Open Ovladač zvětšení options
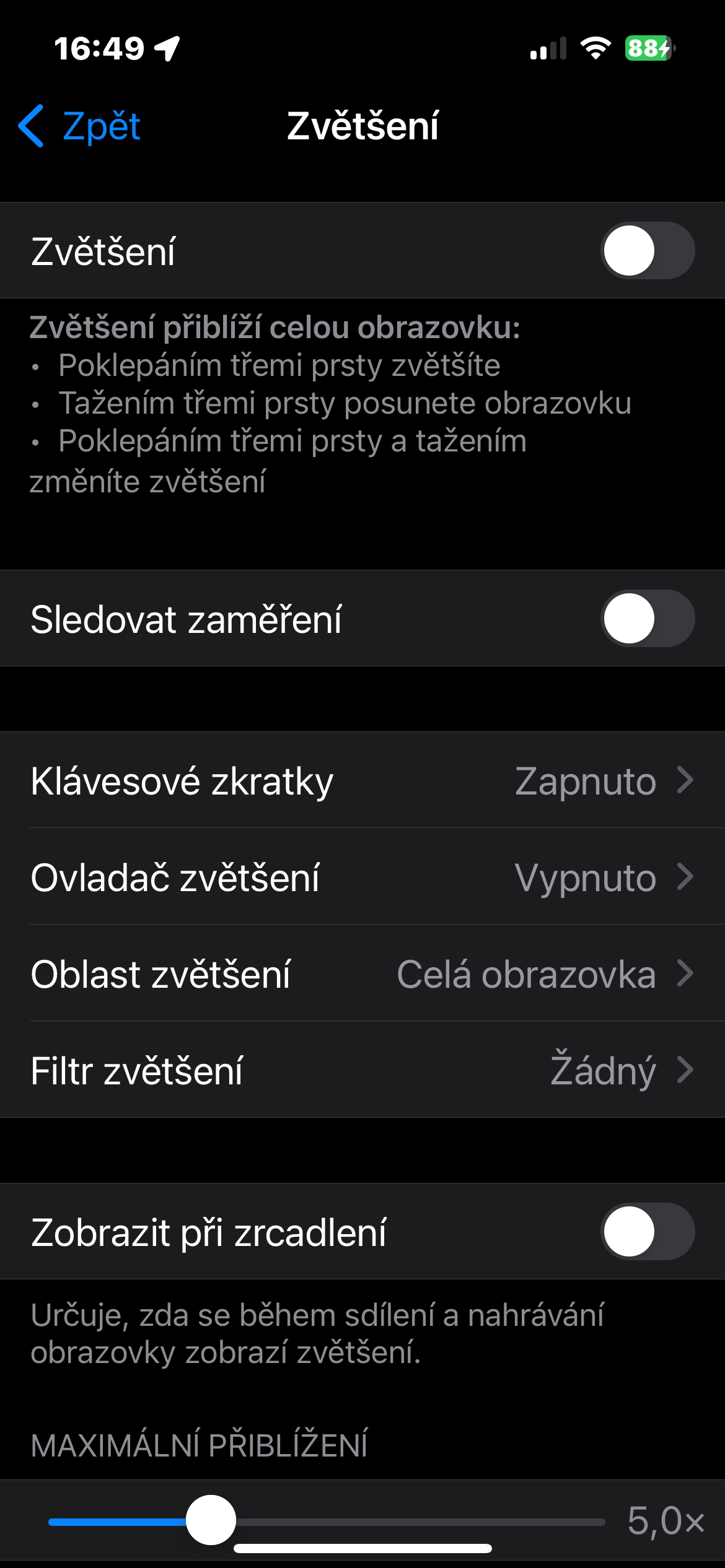This screenshot has width=725, height=1568. [362, 877]
